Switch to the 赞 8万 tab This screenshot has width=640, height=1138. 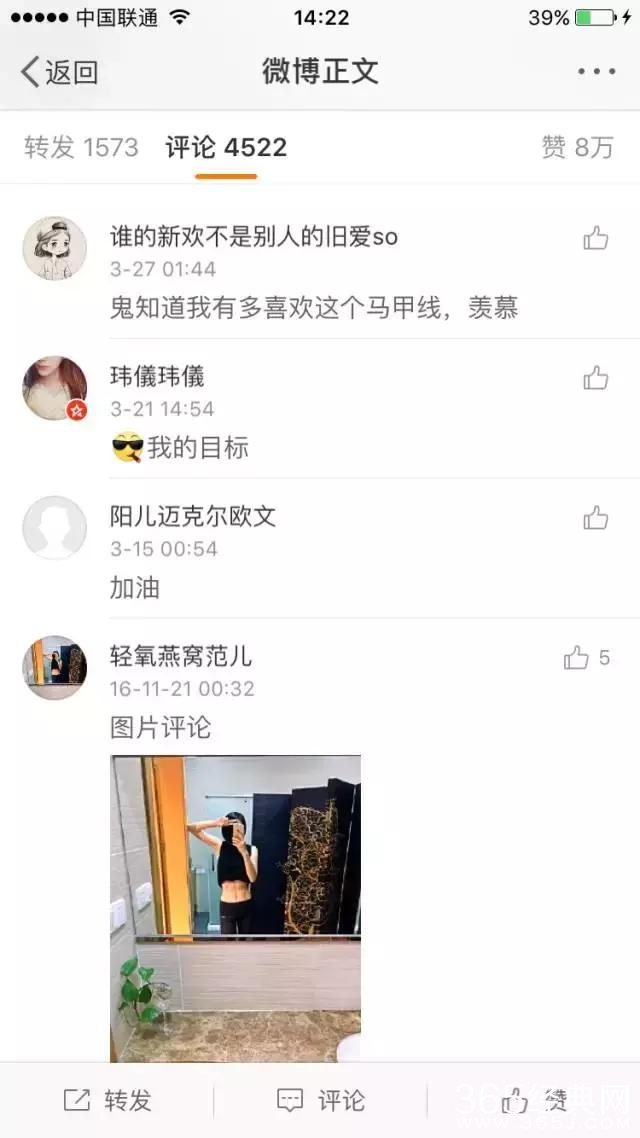[577, 148]
